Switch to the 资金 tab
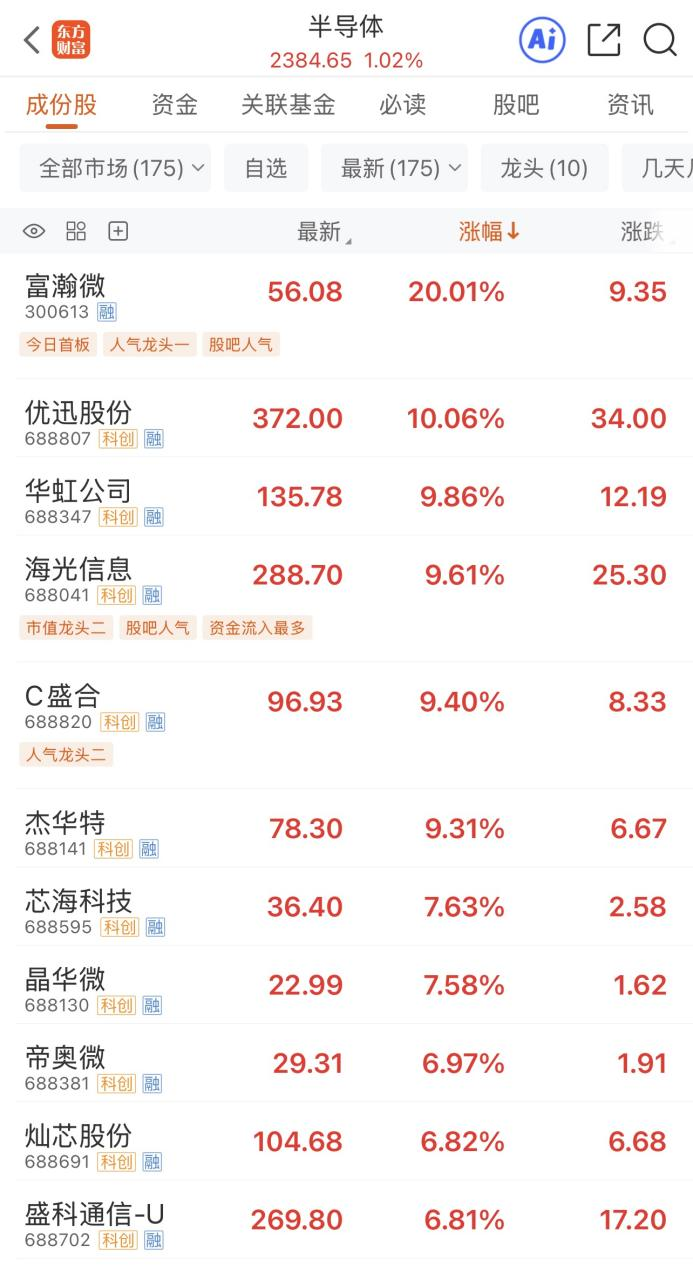 pos(175,105)
